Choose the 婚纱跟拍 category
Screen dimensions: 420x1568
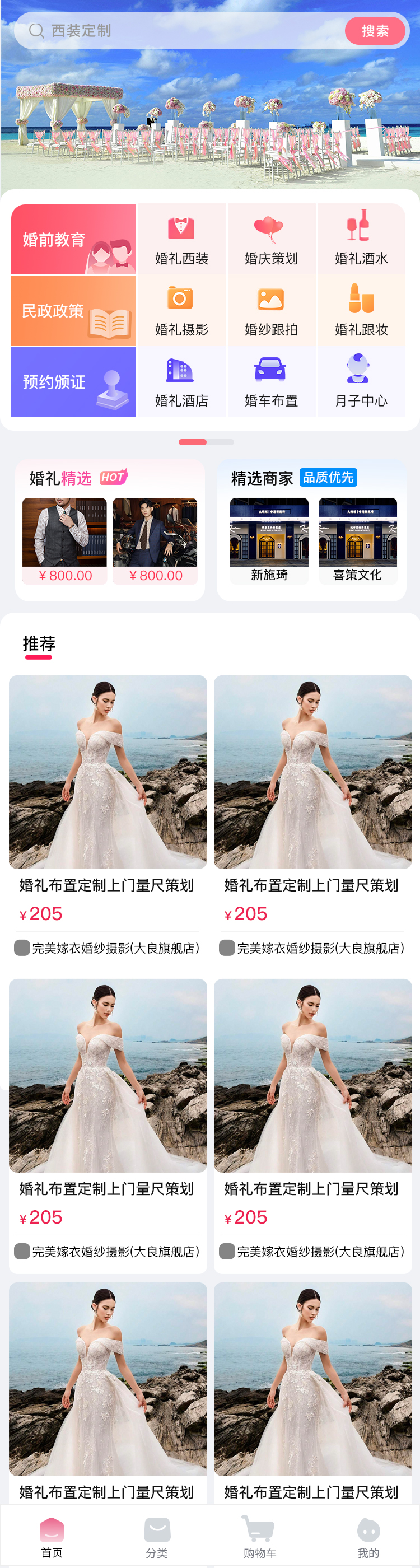pos(271,311)
